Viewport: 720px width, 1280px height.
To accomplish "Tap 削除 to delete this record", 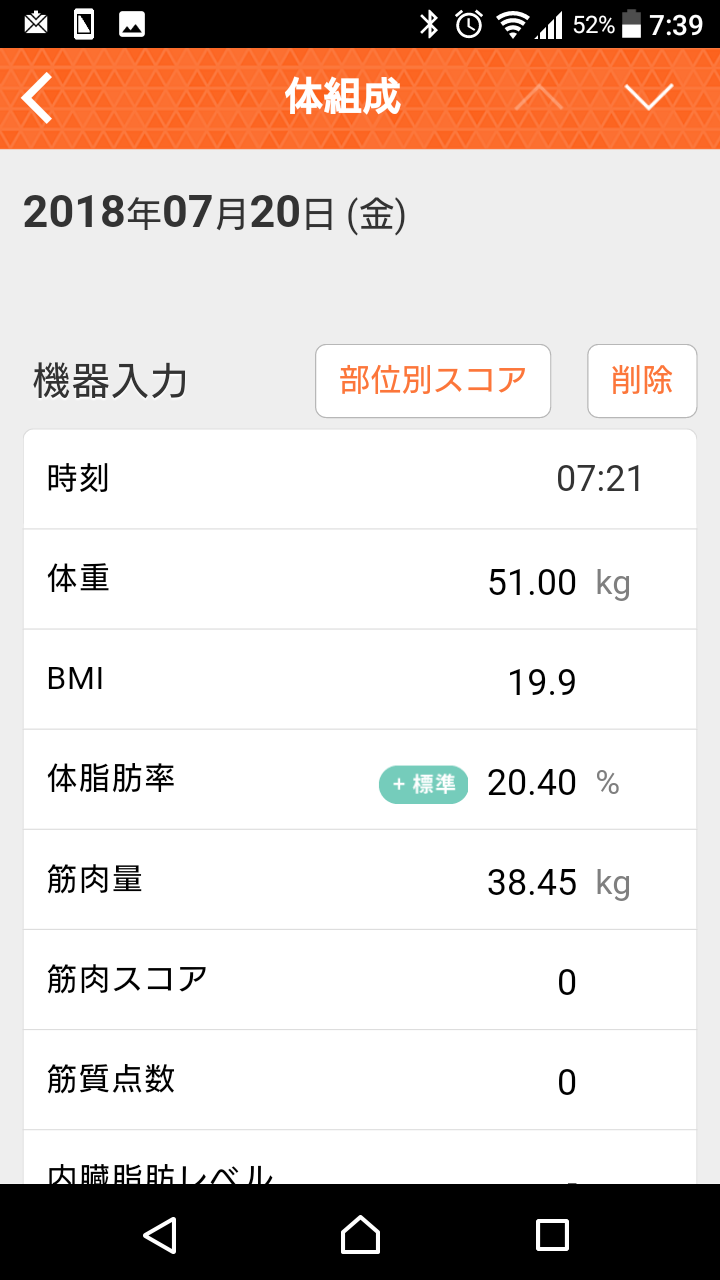I will tap(642, 381).
